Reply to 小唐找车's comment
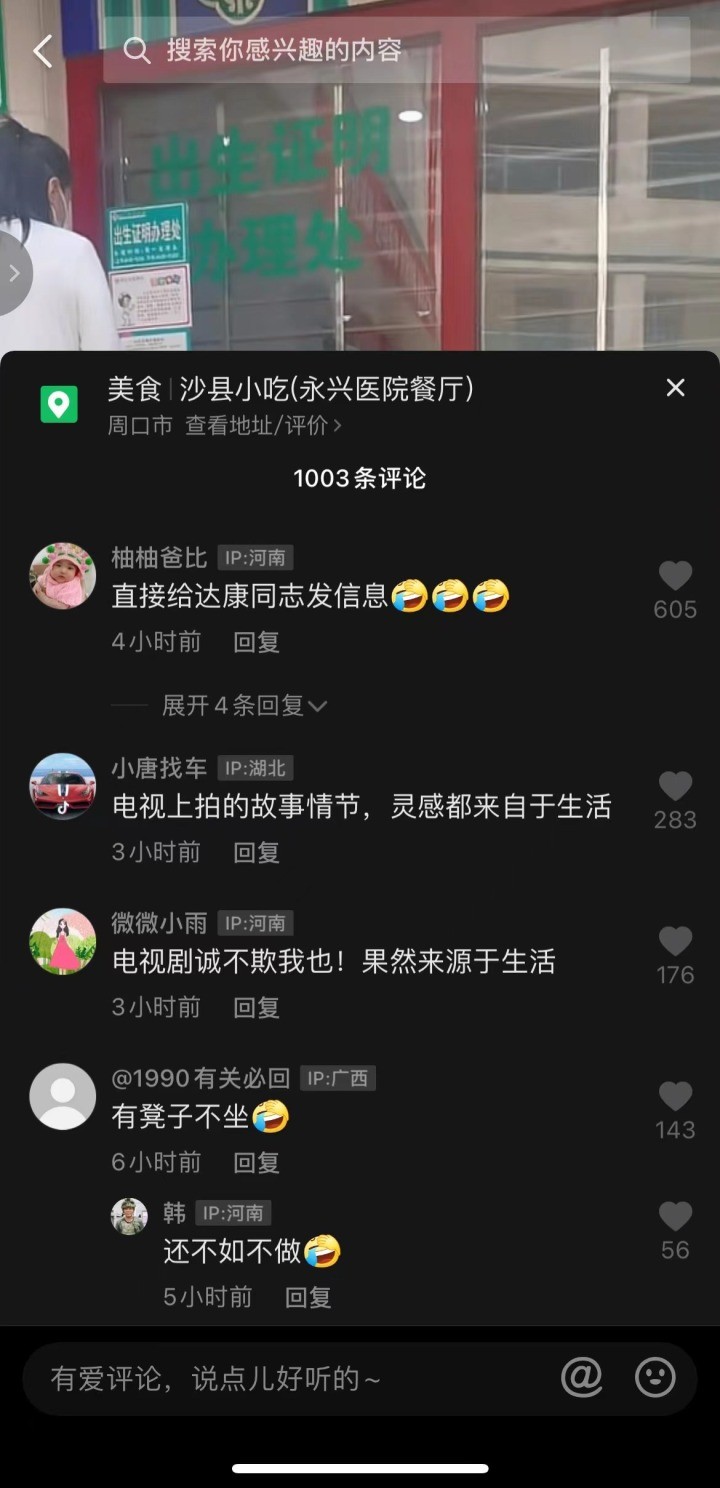Viewport: 720px width, 1488px height. coord(256,852)
